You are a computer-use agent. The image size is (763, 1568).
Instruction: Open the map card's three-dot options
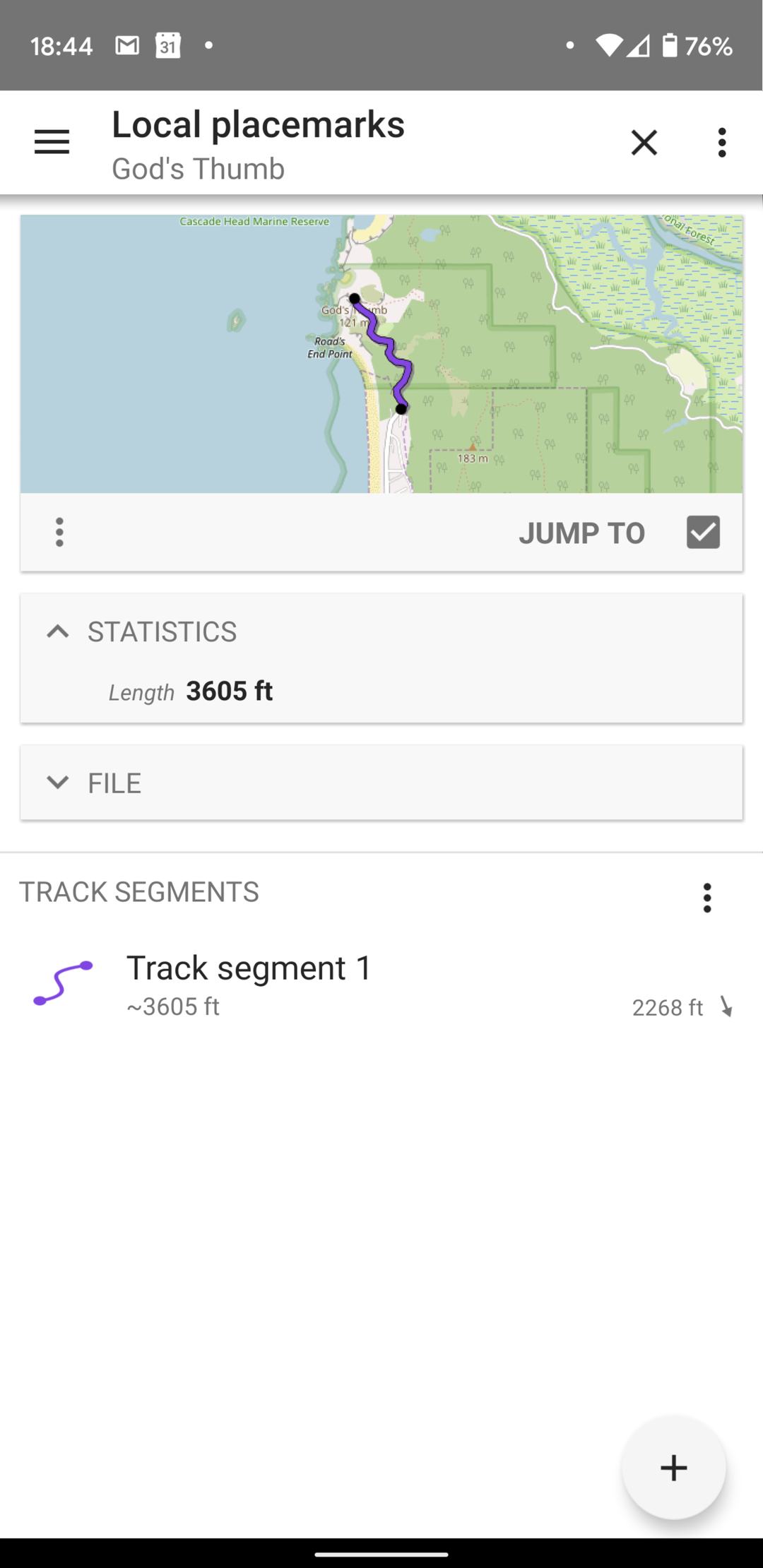[59, 532]
